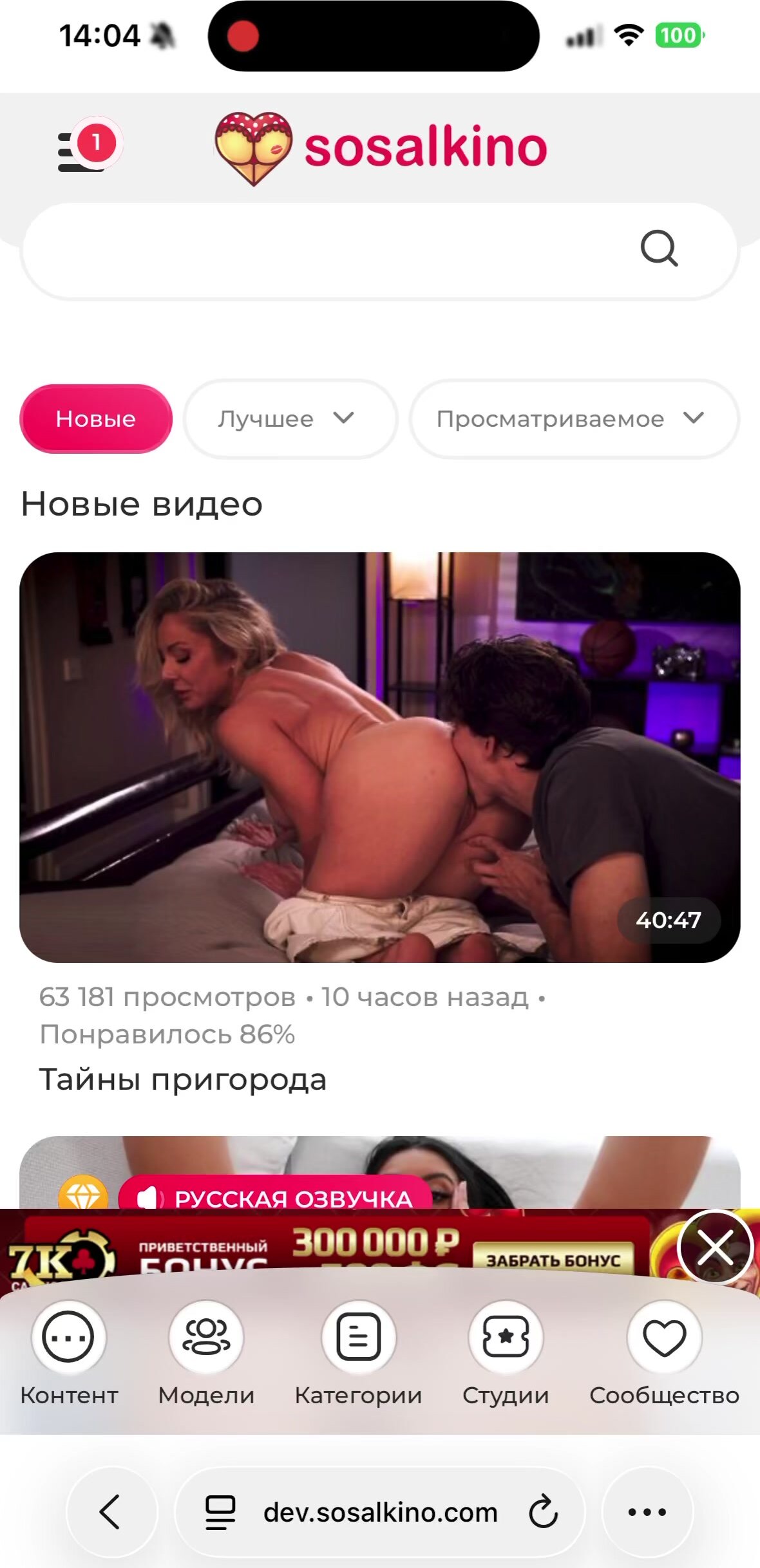This screenshot has width=760, height=1568.
Task: Open the browser's three-dot menu
Action: [647, 1511]
